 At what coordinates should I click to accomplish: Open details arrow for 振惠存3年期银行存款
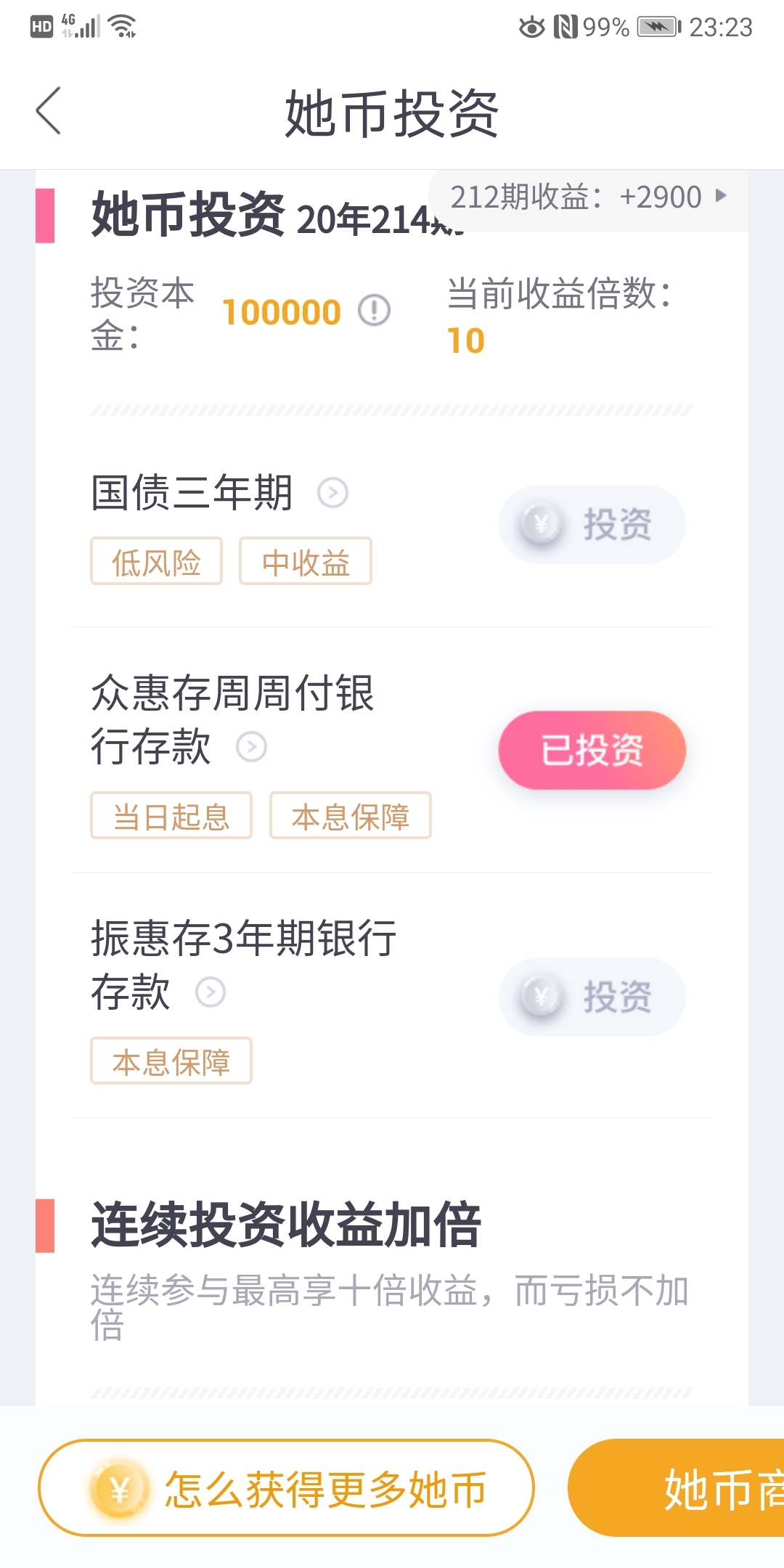click(211, 992)
